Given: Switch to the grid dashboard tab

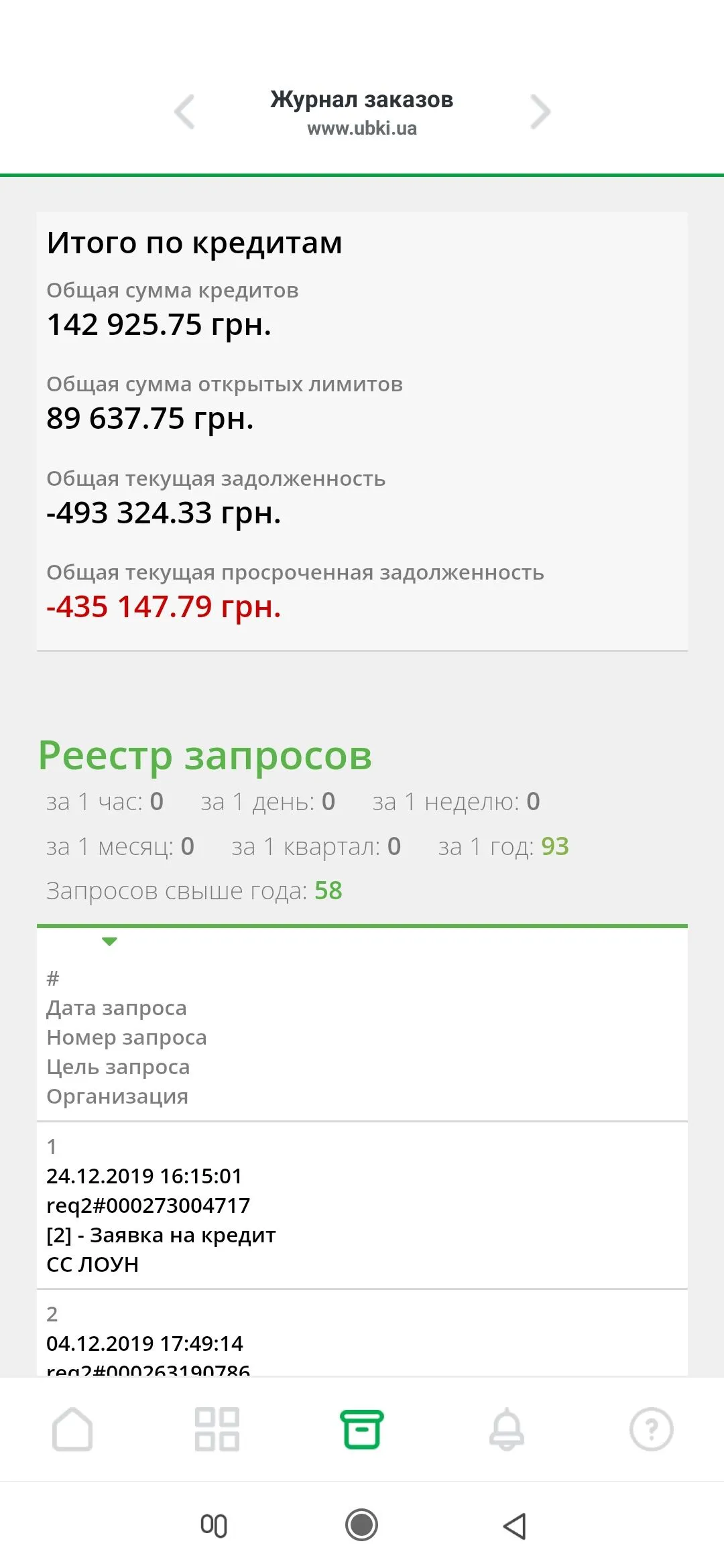Looking at the screenshot, I should pyautogui.click(x=217, y=1429).
